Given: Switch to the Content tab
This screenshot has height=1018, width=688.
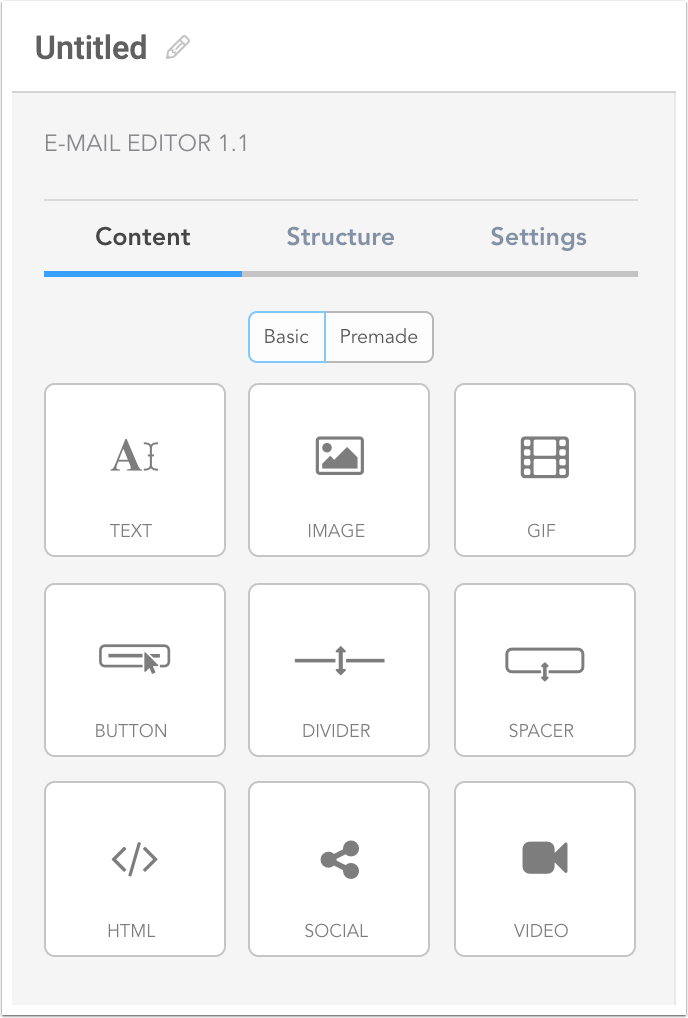Looking at the screenshot, I should click(x=143, y=238).
